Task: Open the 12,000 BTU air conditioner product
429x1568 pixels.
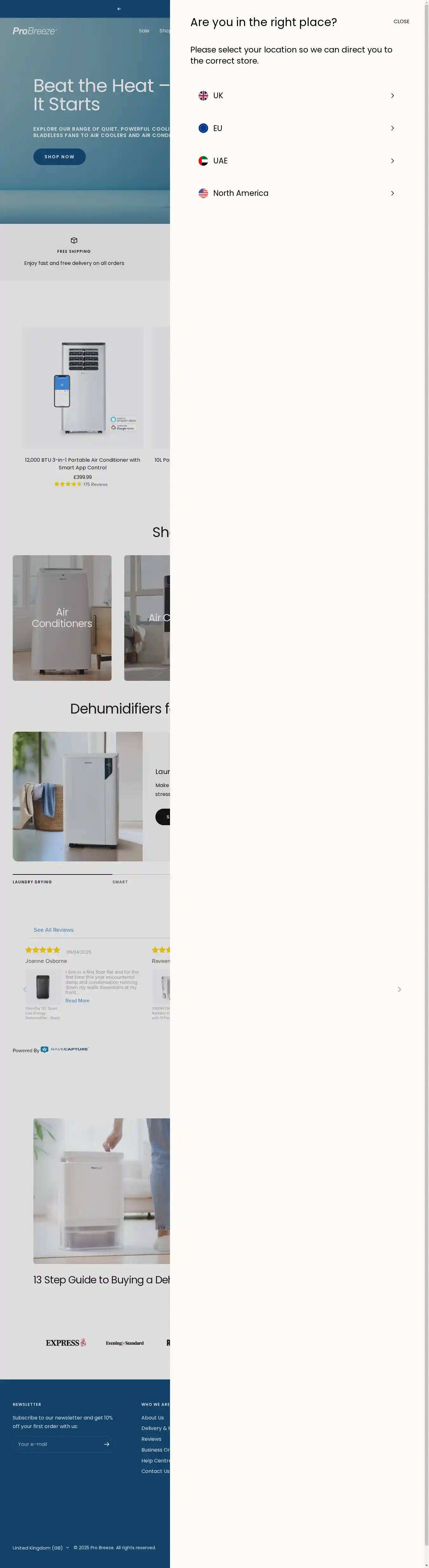Action: click(x=83, y=463)
